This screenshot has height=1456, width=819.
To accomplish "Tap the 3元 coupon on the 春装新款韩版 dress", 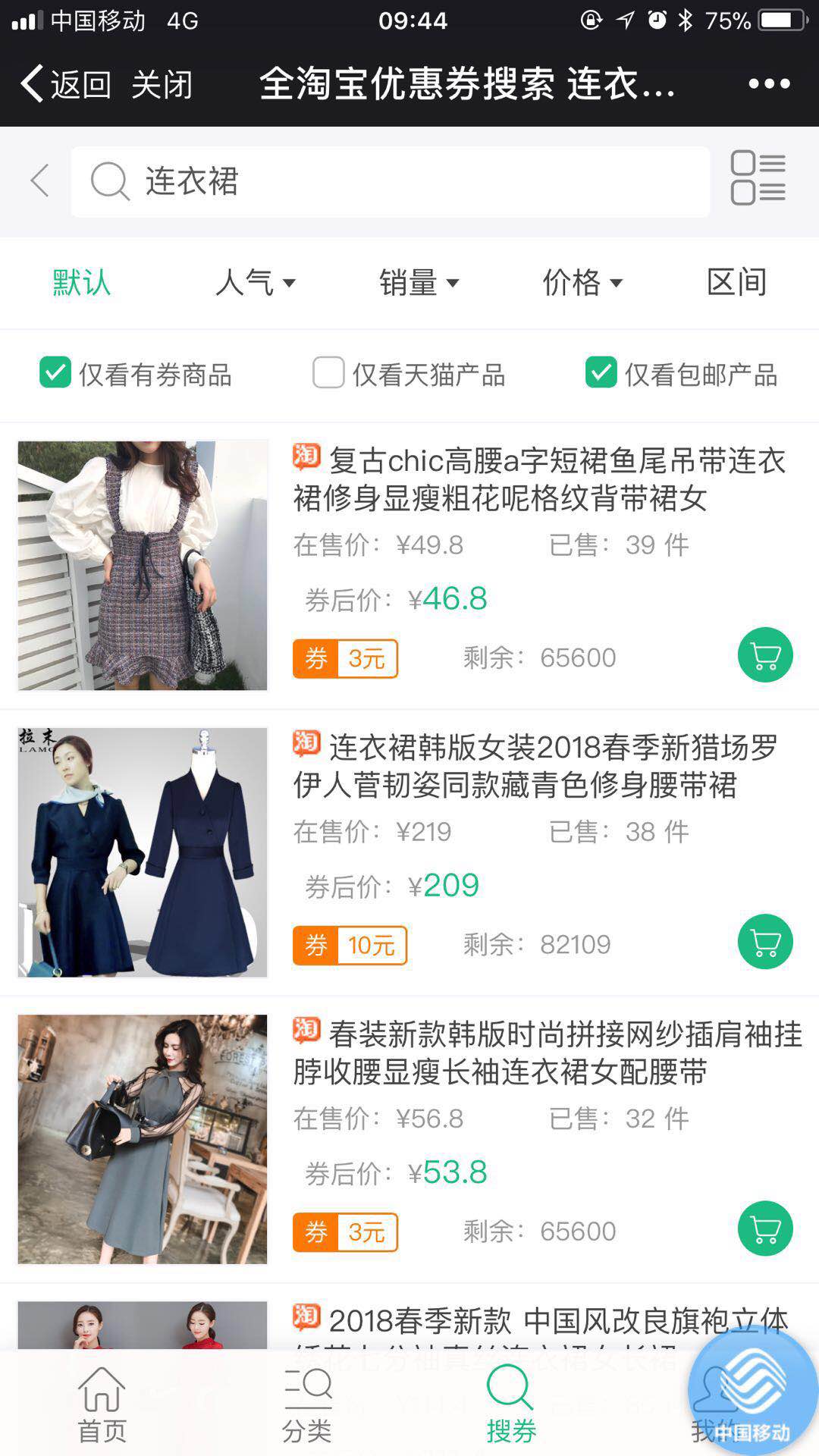I will 346,1232.
